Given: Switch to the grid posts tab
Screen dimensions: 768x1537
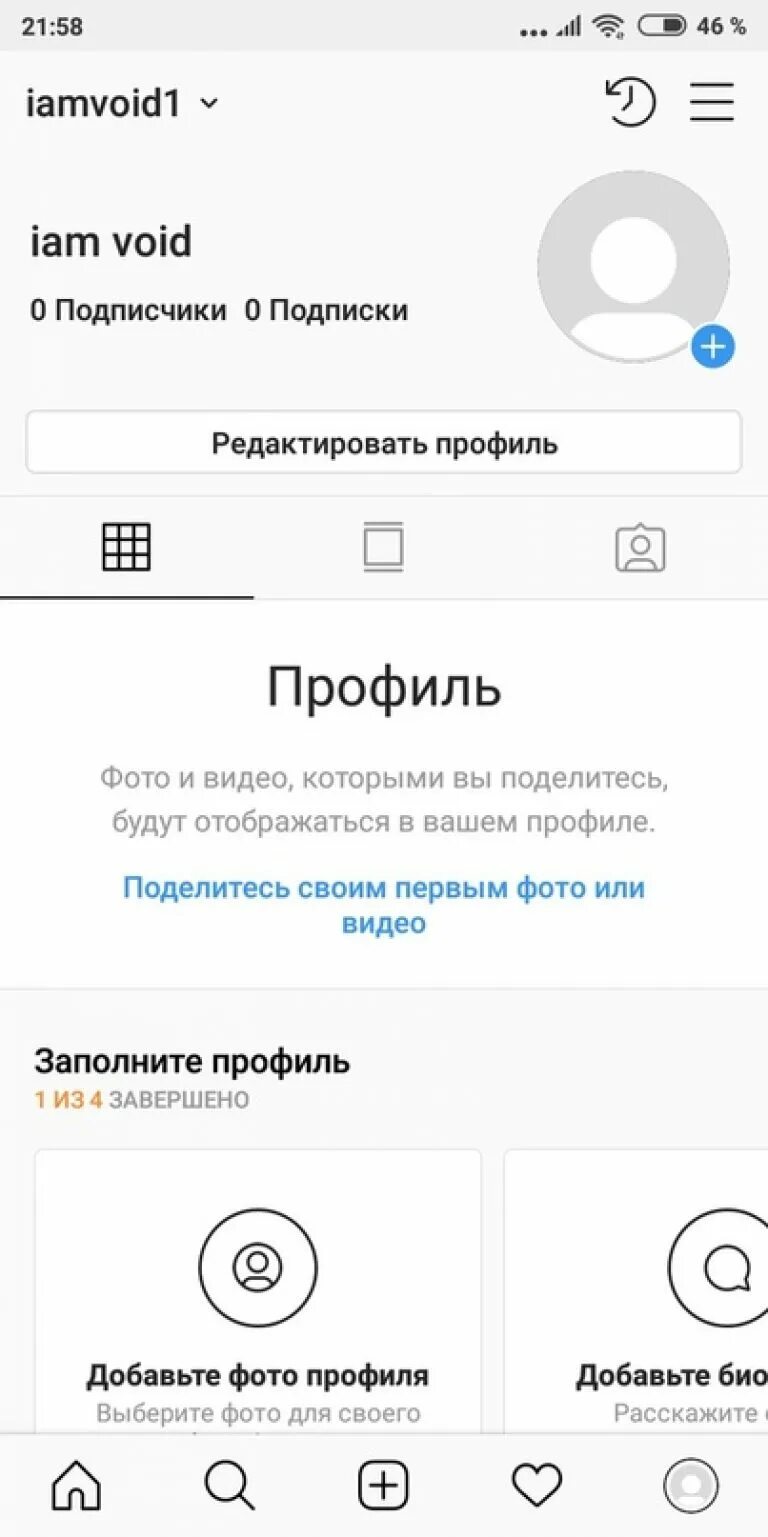Looking at the screenshot, I should point(127,547).
